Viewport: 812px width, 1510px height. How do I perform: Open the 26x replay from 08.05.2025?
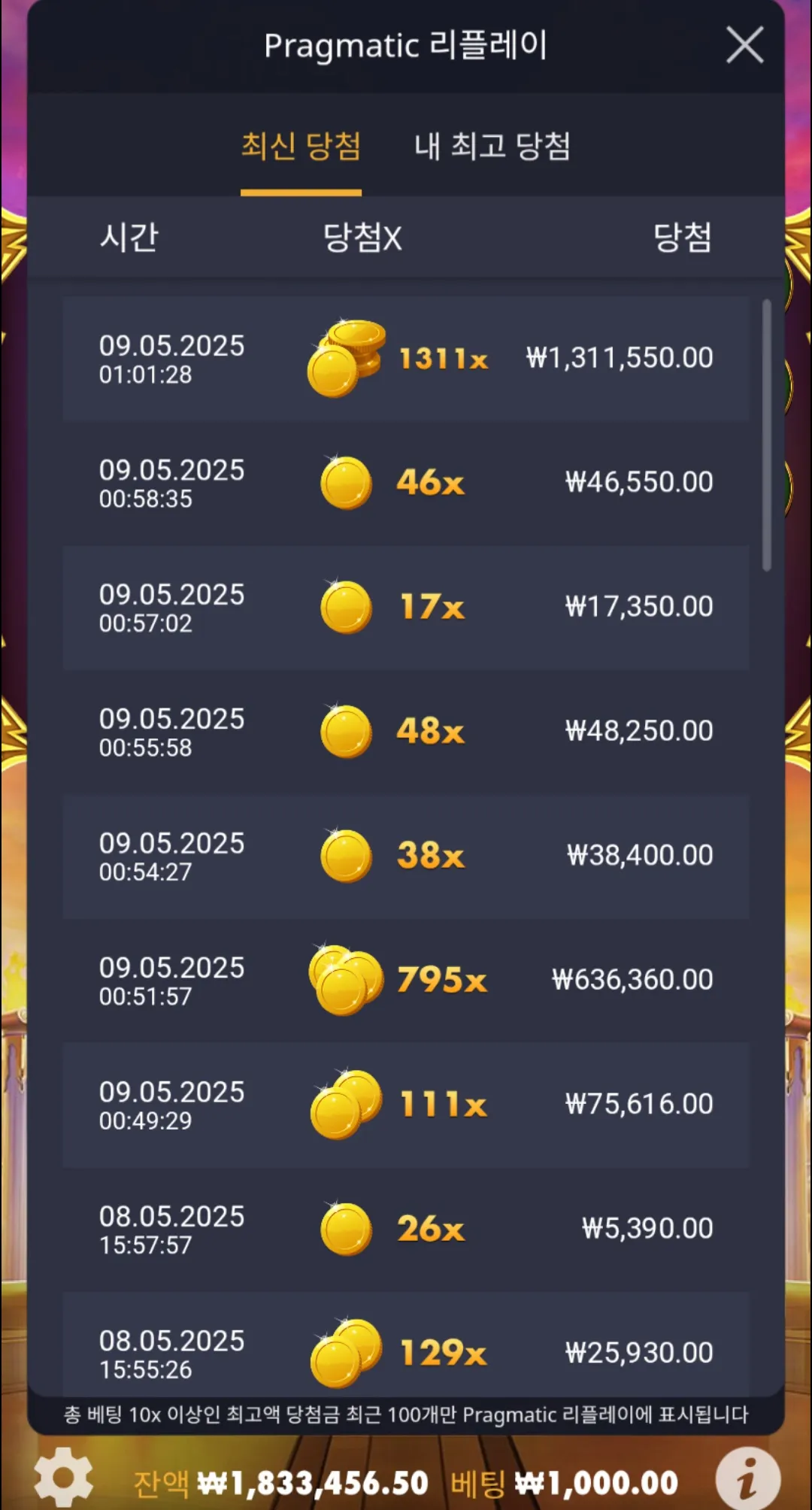(x=406, y=1230)
